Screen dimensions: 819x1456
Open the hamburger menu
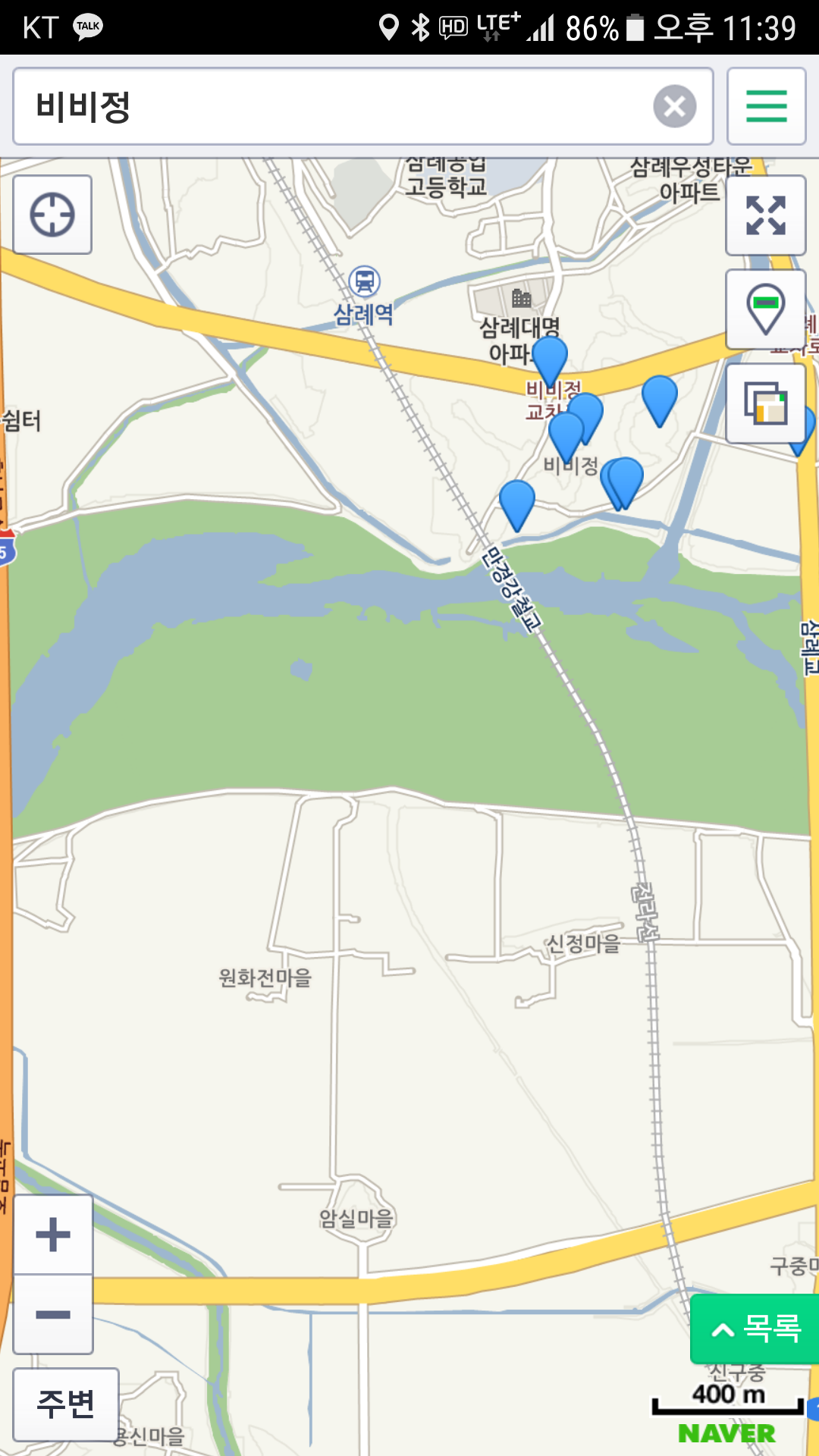tap(766, 106)
